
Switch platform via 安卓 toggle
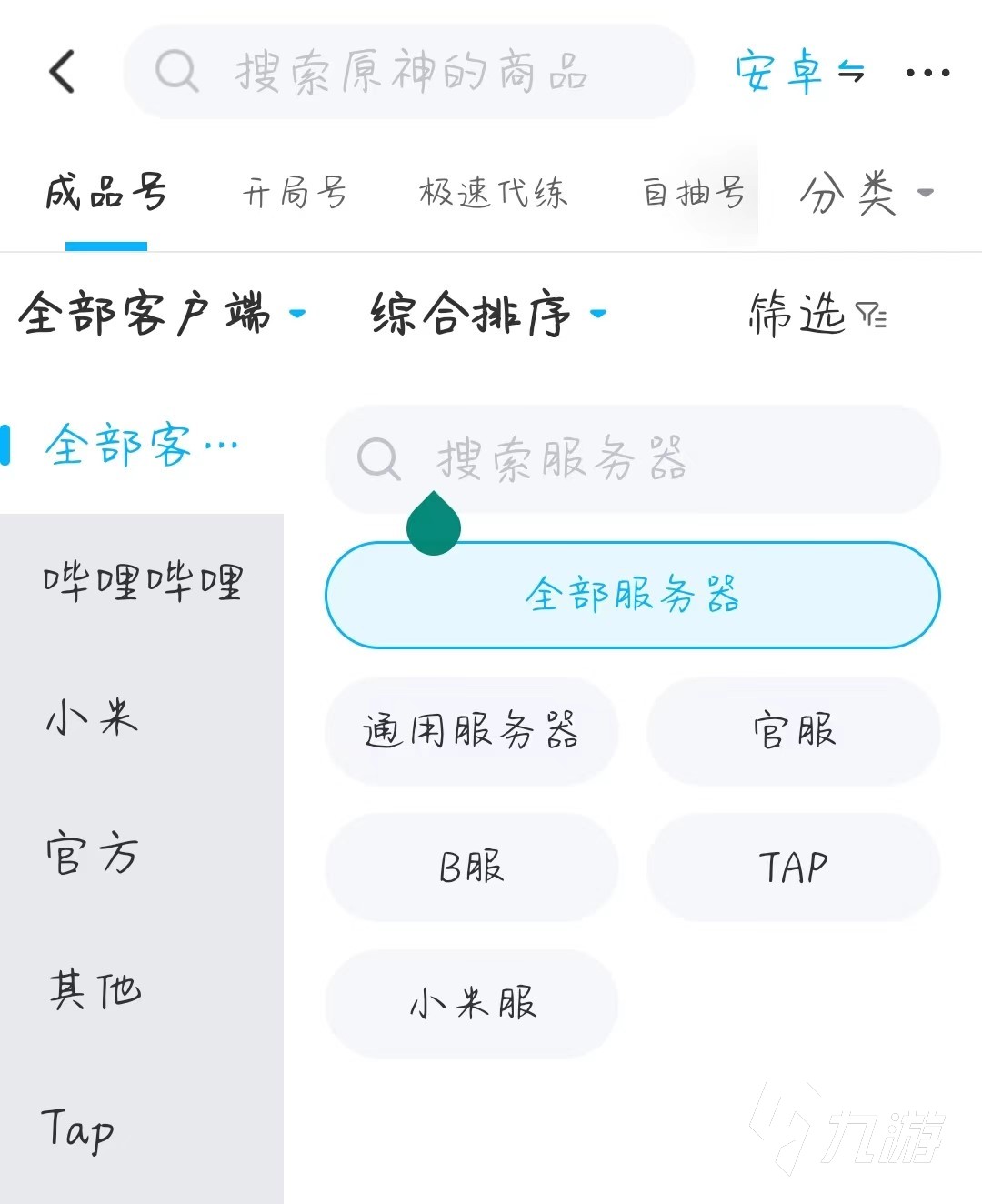pos(798,71)
